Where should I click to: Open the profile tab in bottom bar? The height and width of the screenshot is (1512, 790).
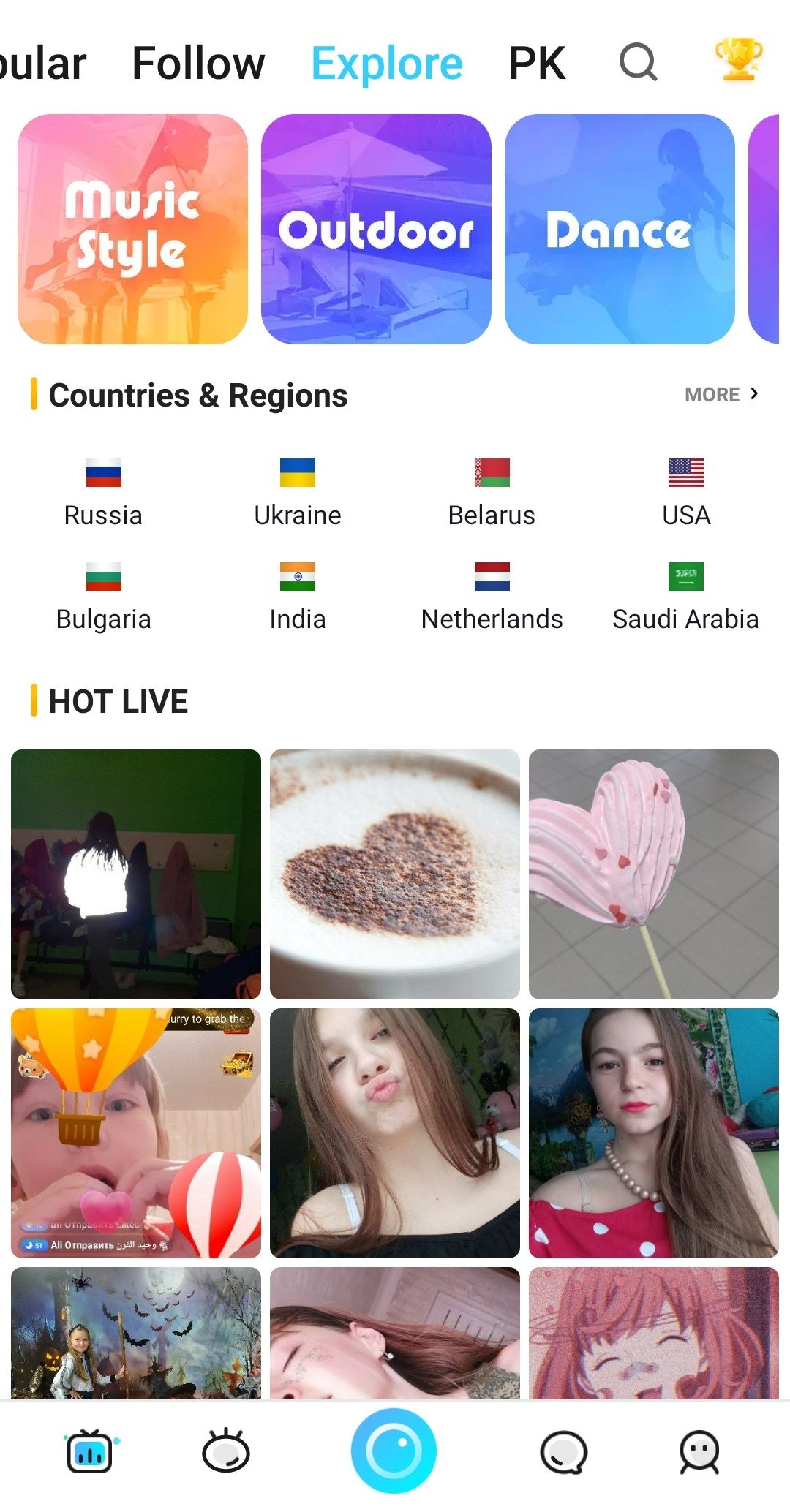pyautogui.click(x=700, y=1452)
